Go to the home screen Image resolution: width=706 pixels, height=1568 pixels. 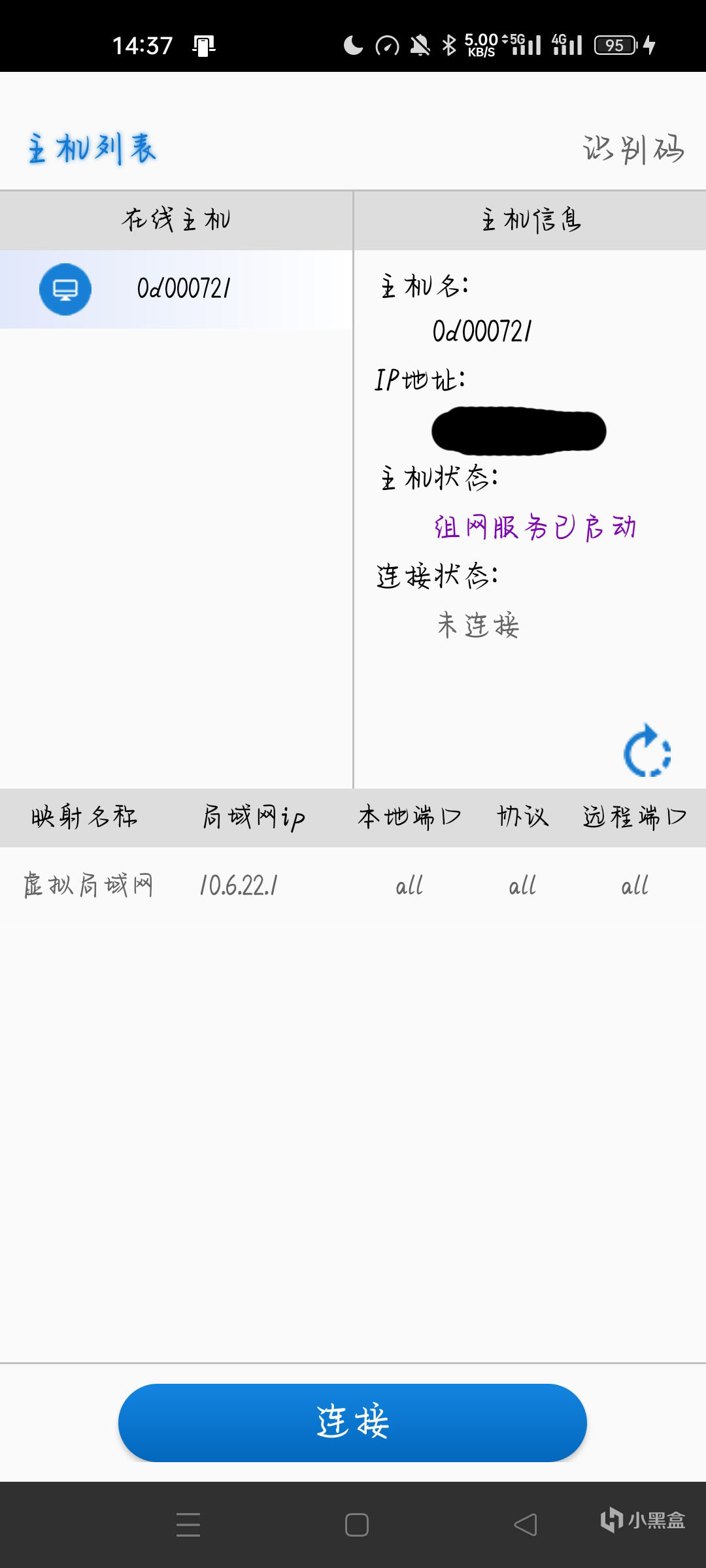[x=357, y=1524]
